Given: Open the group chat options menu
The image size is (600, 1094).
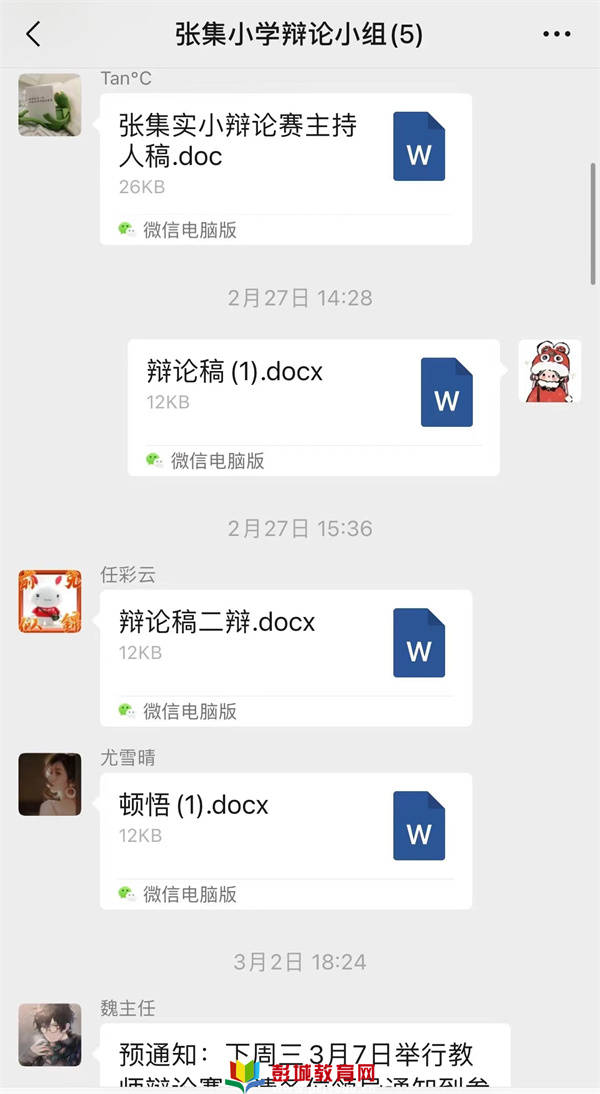Looking at the screenshot, I should 556,35.
